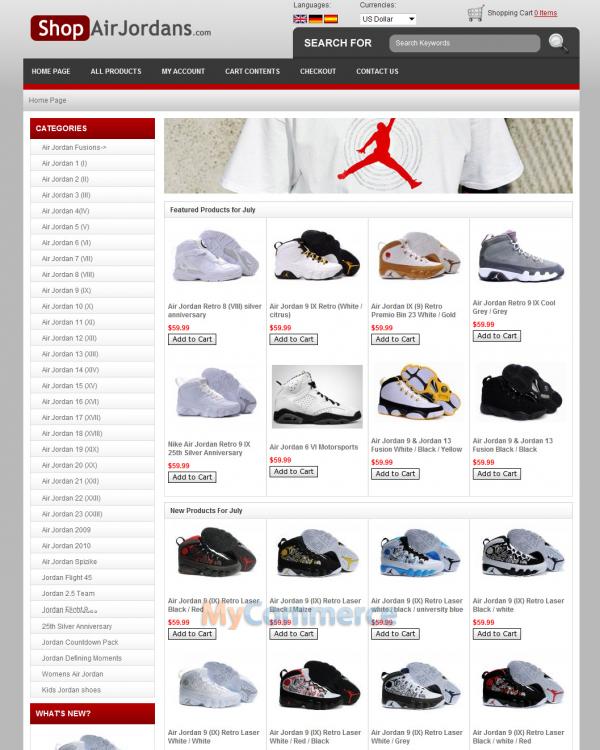Open the Air Jordan Fusions category
The height and width of the screenshot is (750, 600).
point(74,147)
